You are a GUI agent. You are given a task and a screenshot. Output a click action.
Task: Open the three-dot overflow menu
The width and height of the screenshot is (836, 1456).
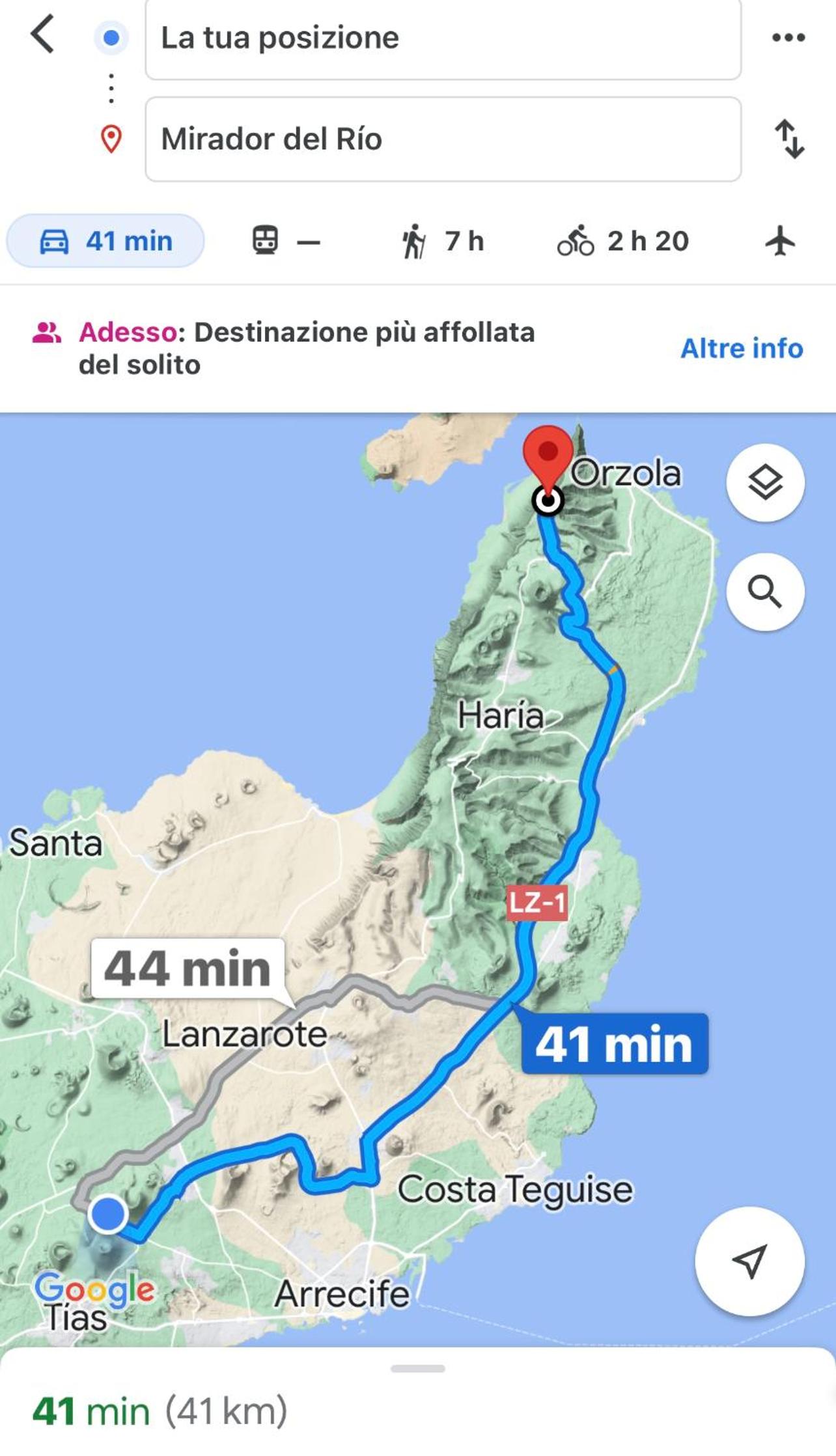click(x=788, y=38)
